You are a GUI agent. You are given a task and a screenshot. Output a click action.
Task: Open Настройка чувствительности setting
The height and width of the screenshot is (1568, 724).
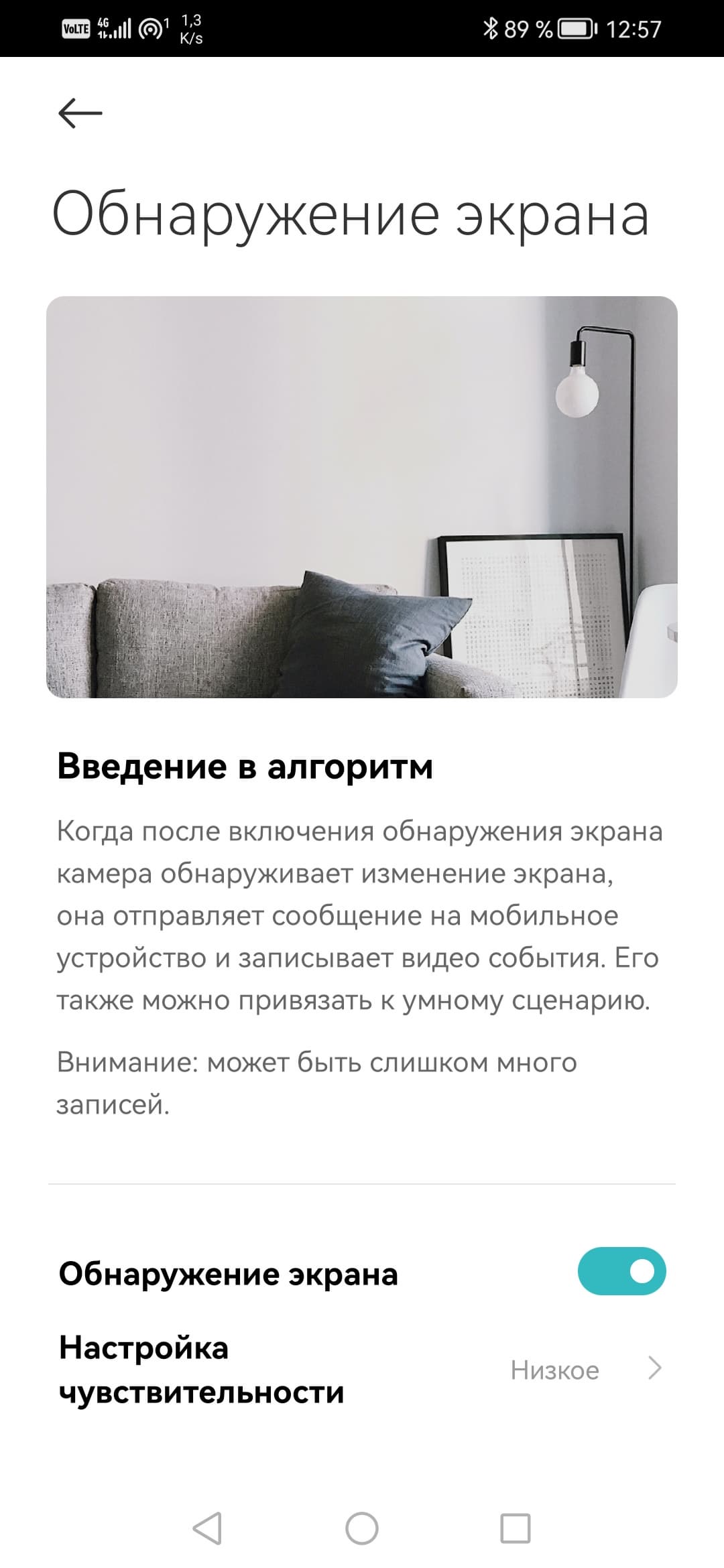[362, 1370]
